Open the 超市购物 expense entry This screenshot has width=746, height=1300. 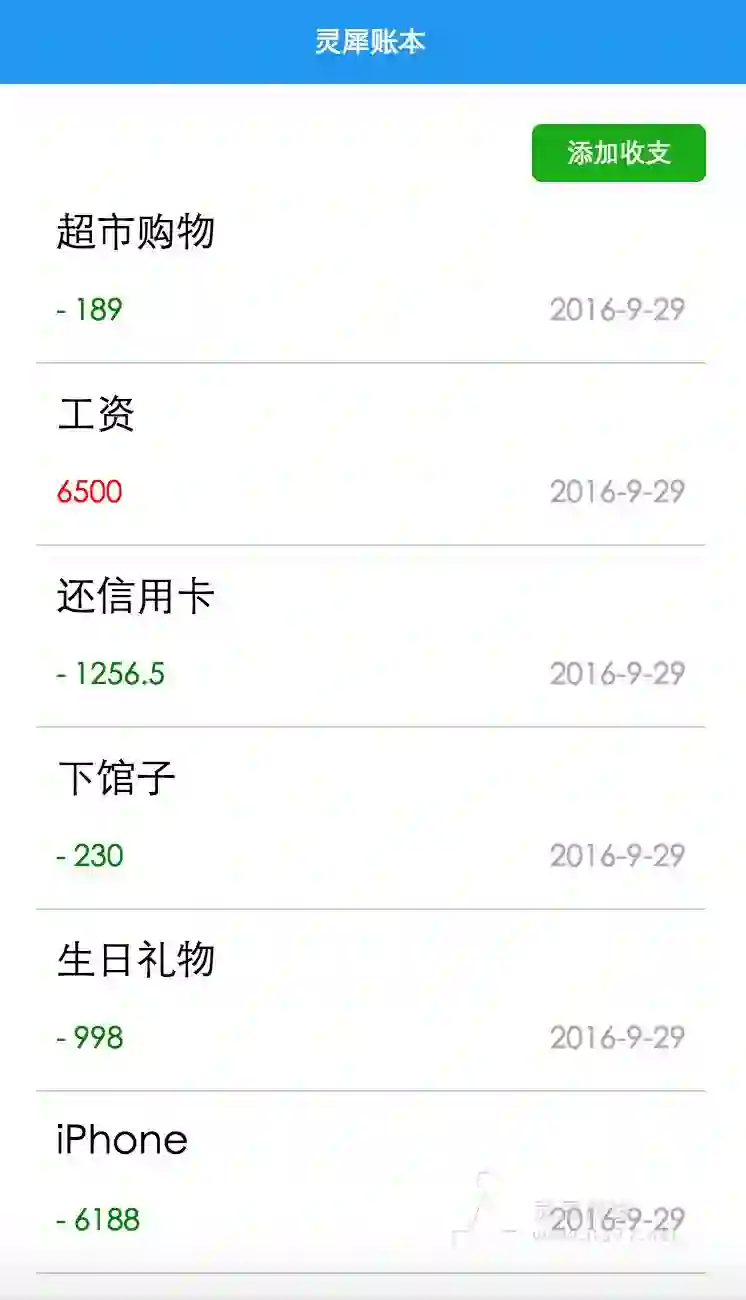coord(136,232)
